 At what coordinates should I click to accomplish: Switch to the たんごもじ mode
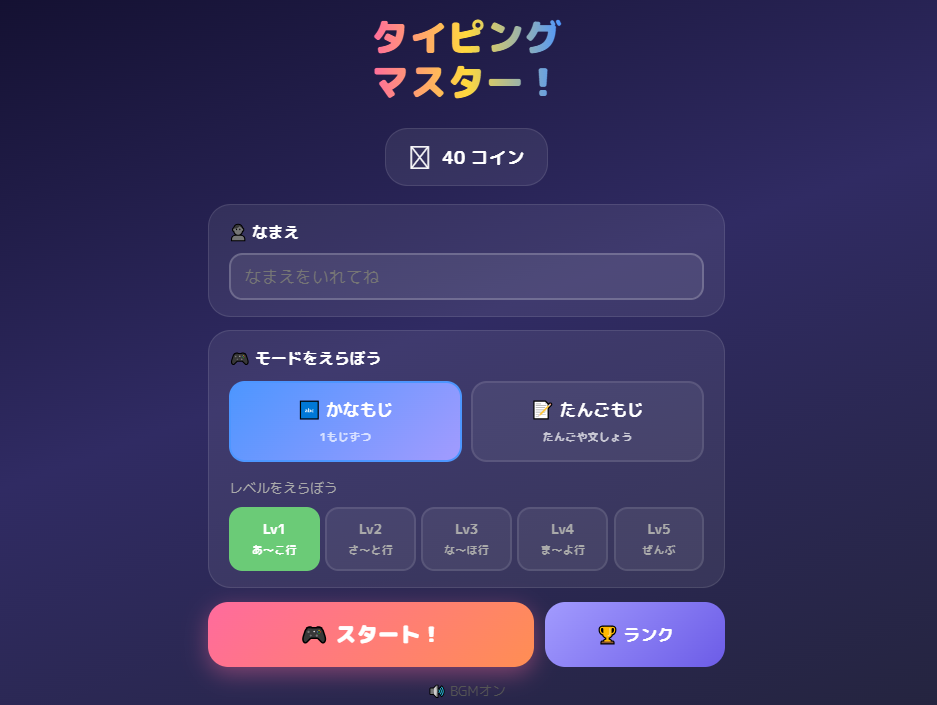(x=587, y=421)
